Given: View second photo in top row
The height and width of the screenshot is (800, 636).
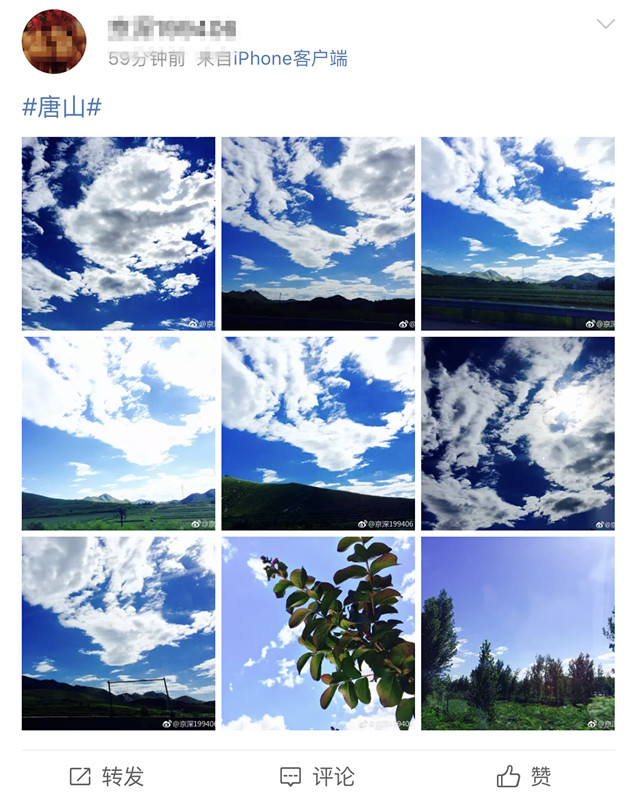Looking at the screenshot, I should coord(318,233).
